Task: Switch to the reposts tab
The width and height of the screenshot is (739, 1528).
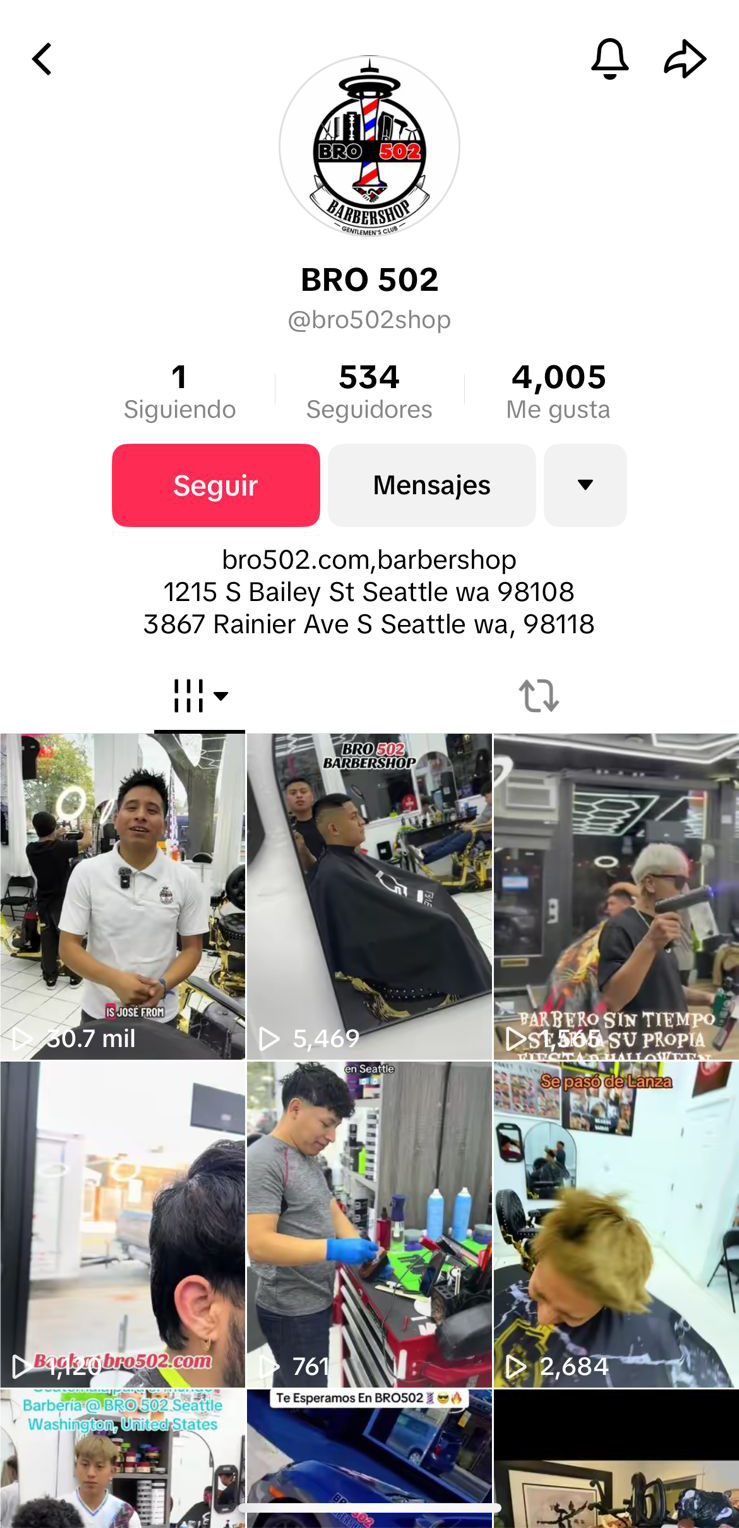Action: coord(538,695)
